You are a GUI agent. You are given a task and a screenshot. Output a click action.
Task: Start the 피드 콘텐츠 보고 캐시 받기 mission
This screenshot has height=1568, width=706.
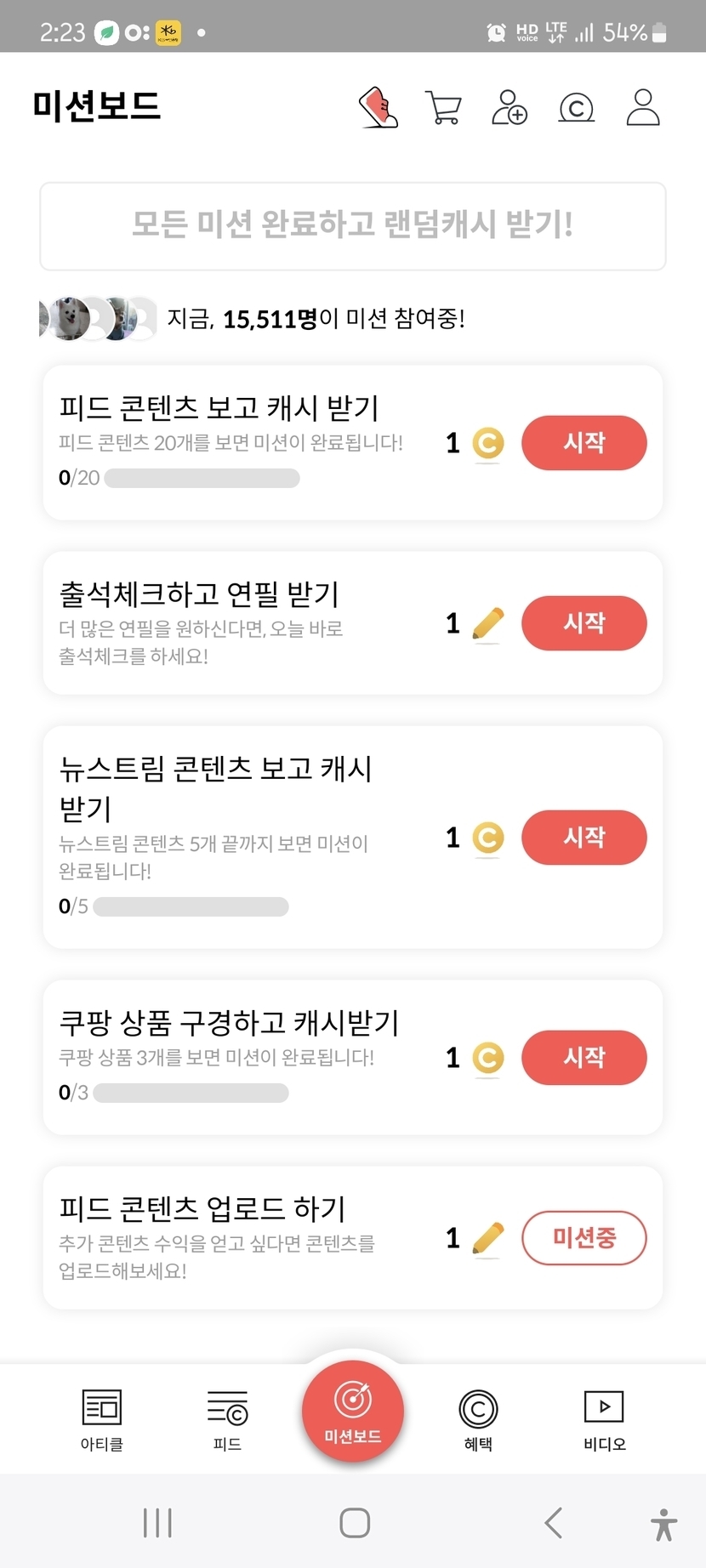click(584, 443)
